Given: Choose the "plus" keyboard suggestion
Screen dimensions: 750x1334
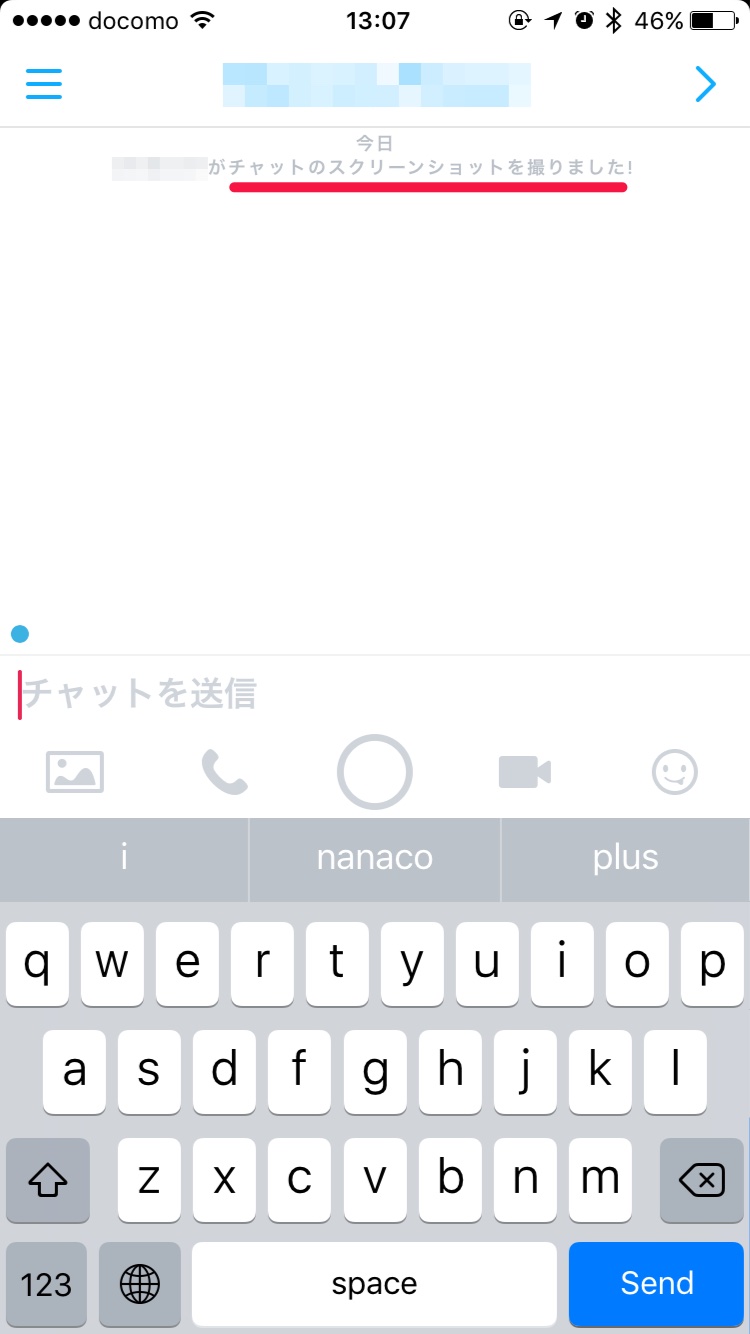Looking at the screenshot, I should pyautogui.click(x=626, y=858).
